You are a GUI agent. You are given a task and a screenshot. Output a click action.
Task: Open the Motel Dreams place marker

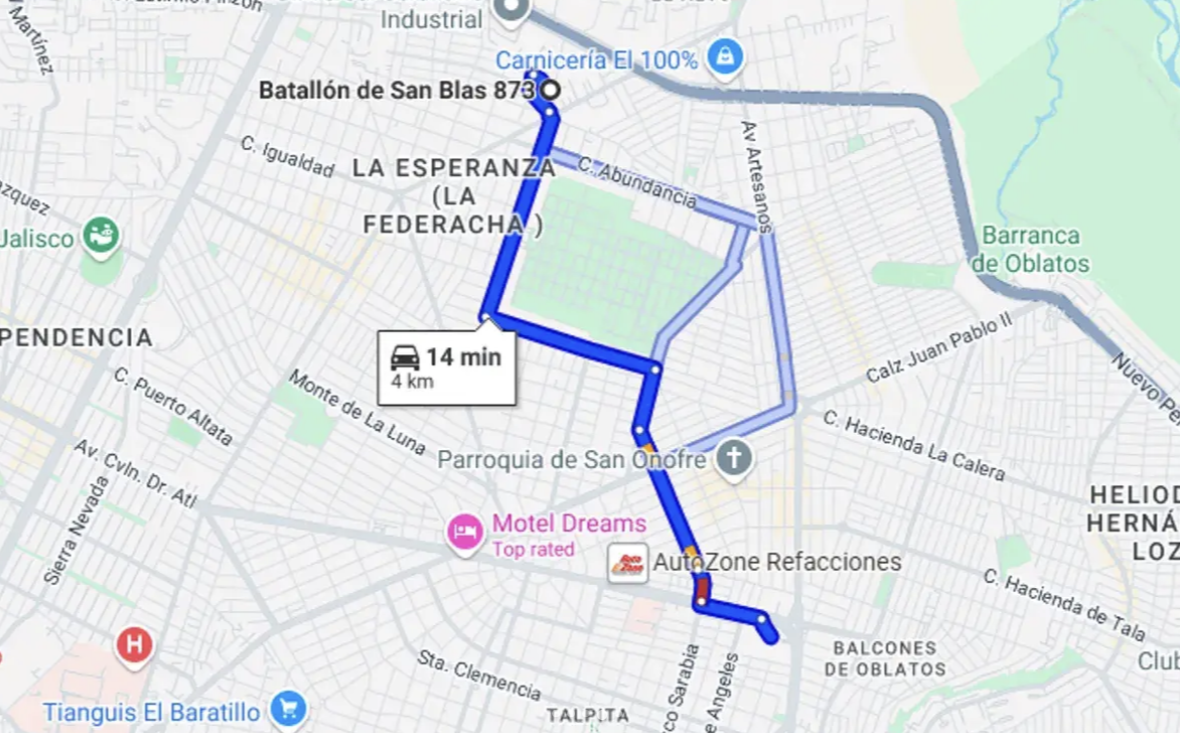(x=465, y=531)
